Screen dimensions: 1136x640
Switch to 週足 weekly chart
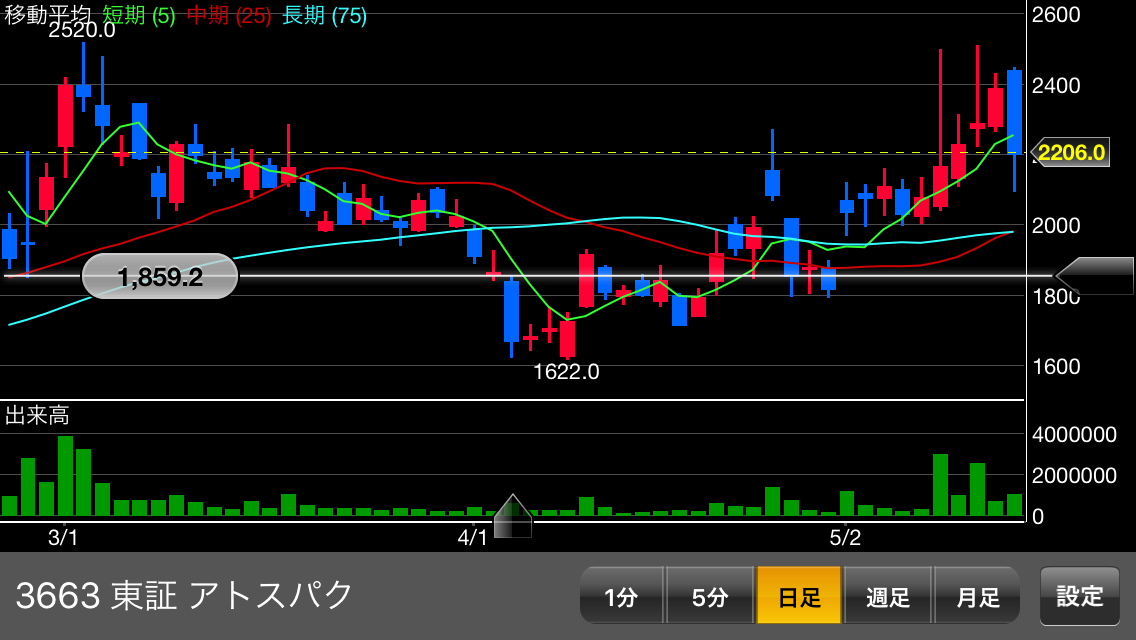[x=888, y=596]
